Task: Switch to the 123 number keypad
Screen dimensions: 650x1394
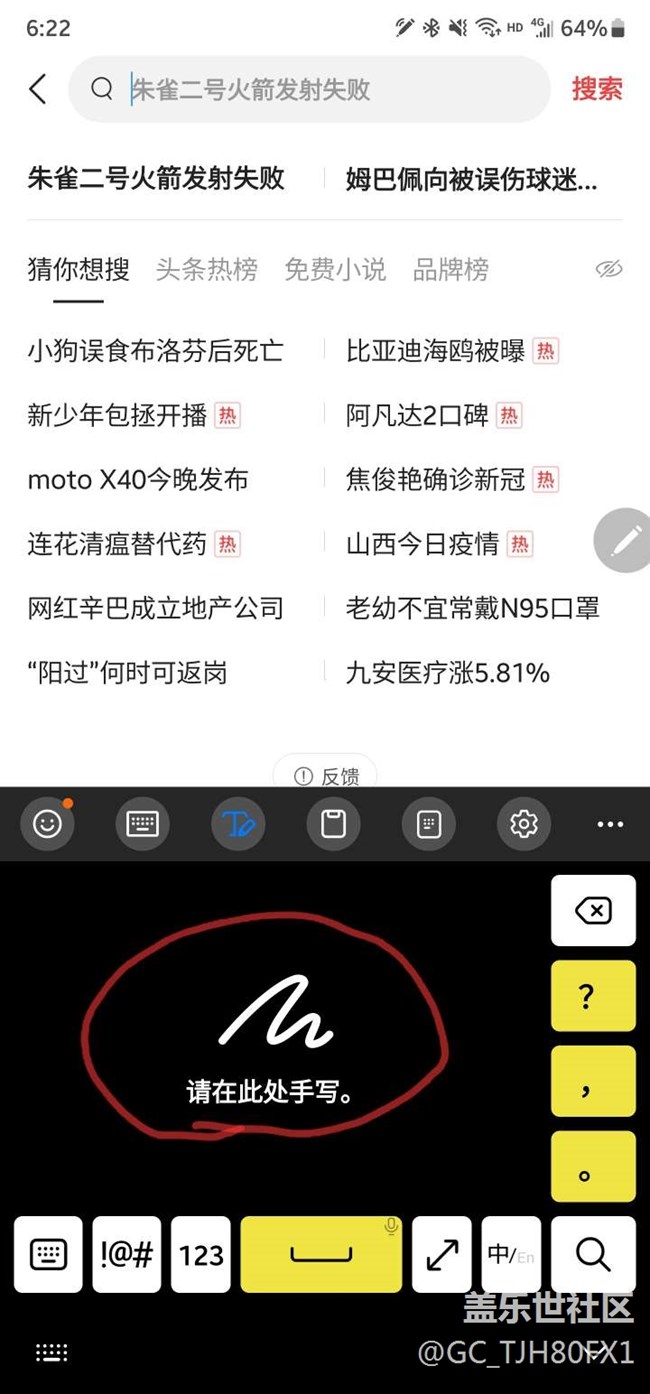Action: coord(201,1254)
